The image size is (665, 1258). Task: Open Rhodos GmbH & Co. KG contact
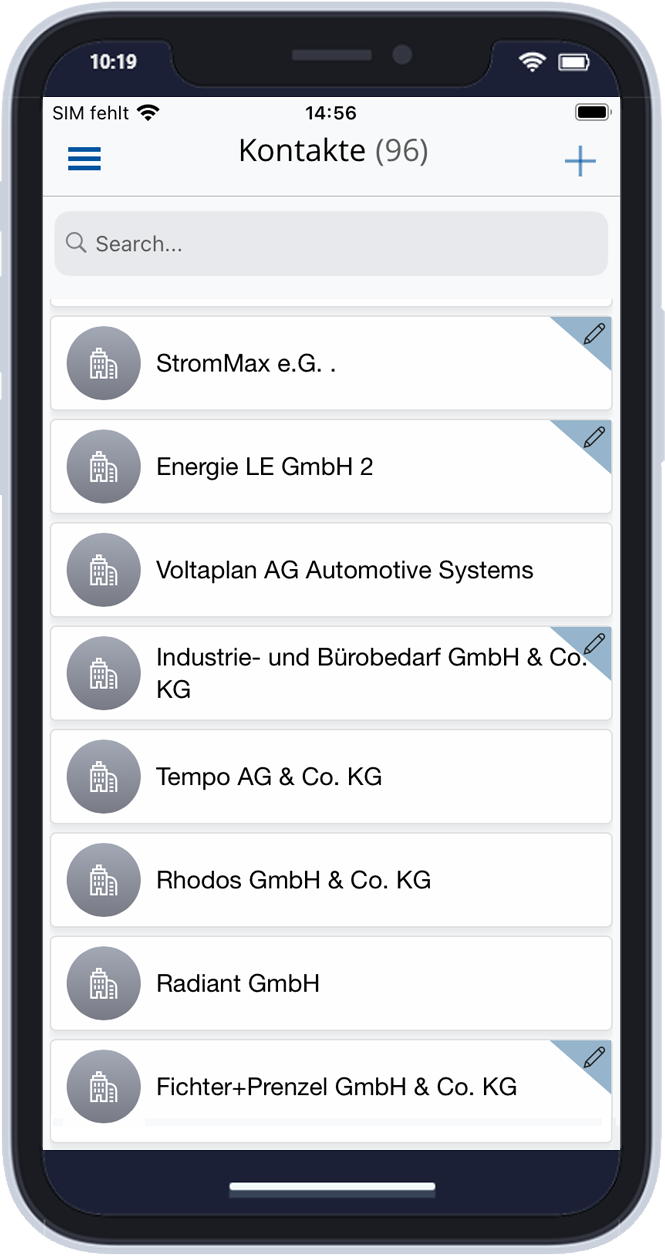point(331,880)
